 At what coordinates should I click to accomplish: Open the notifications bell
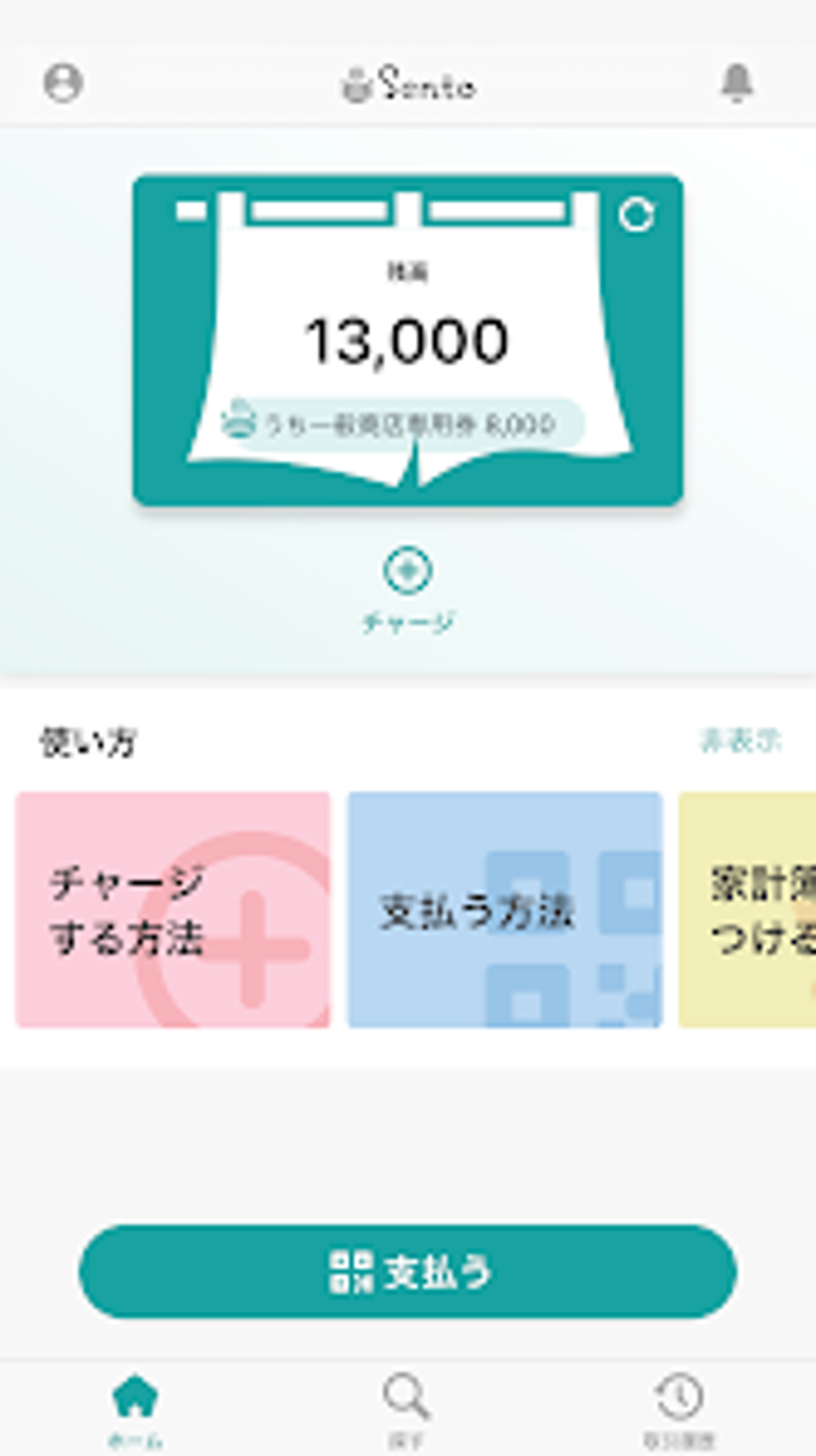(x=736, y=82)
